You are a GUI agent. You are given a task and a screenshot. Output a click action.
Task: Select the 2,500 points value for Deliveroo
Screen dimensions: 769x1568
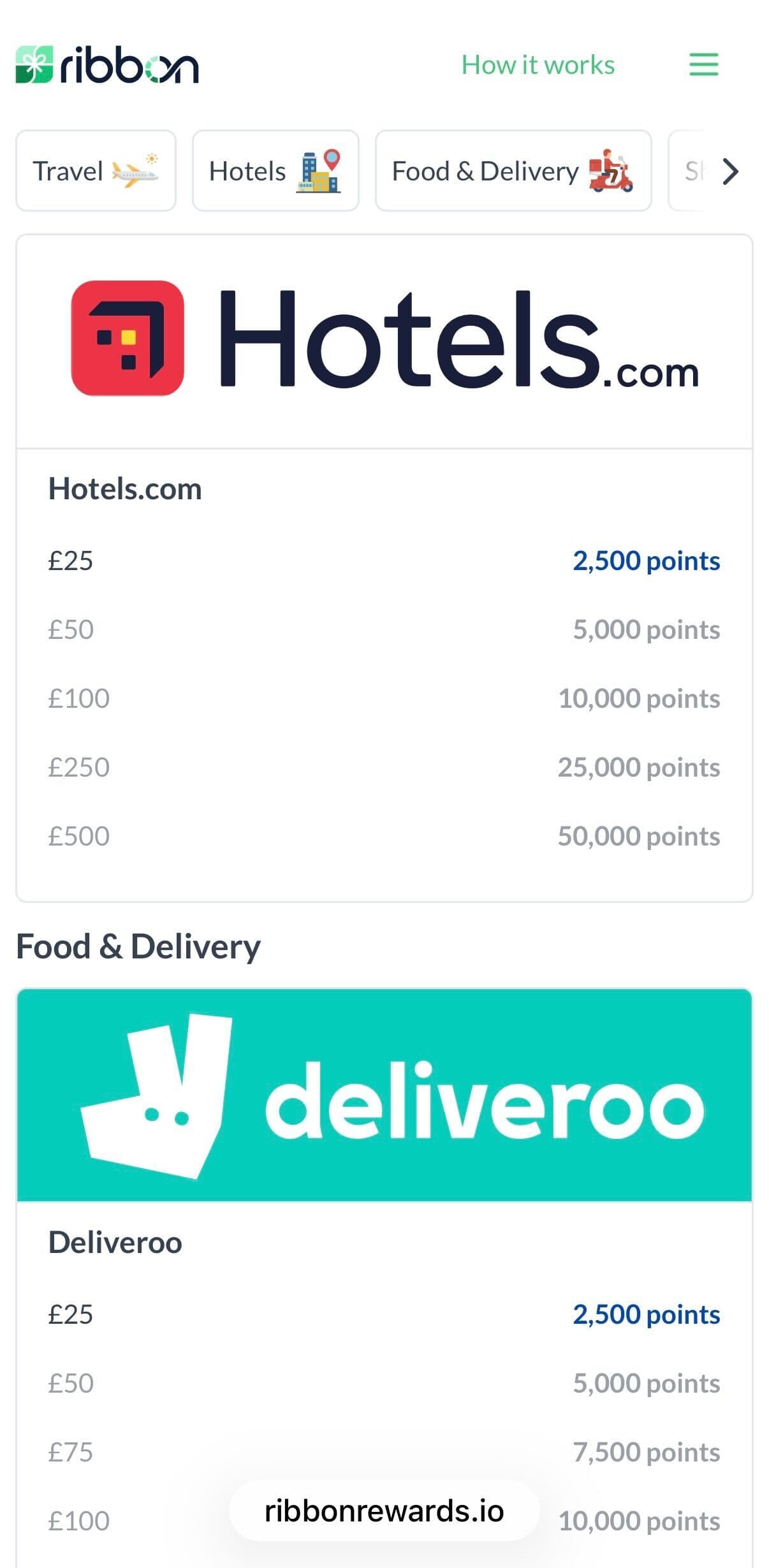[647, 1314]
